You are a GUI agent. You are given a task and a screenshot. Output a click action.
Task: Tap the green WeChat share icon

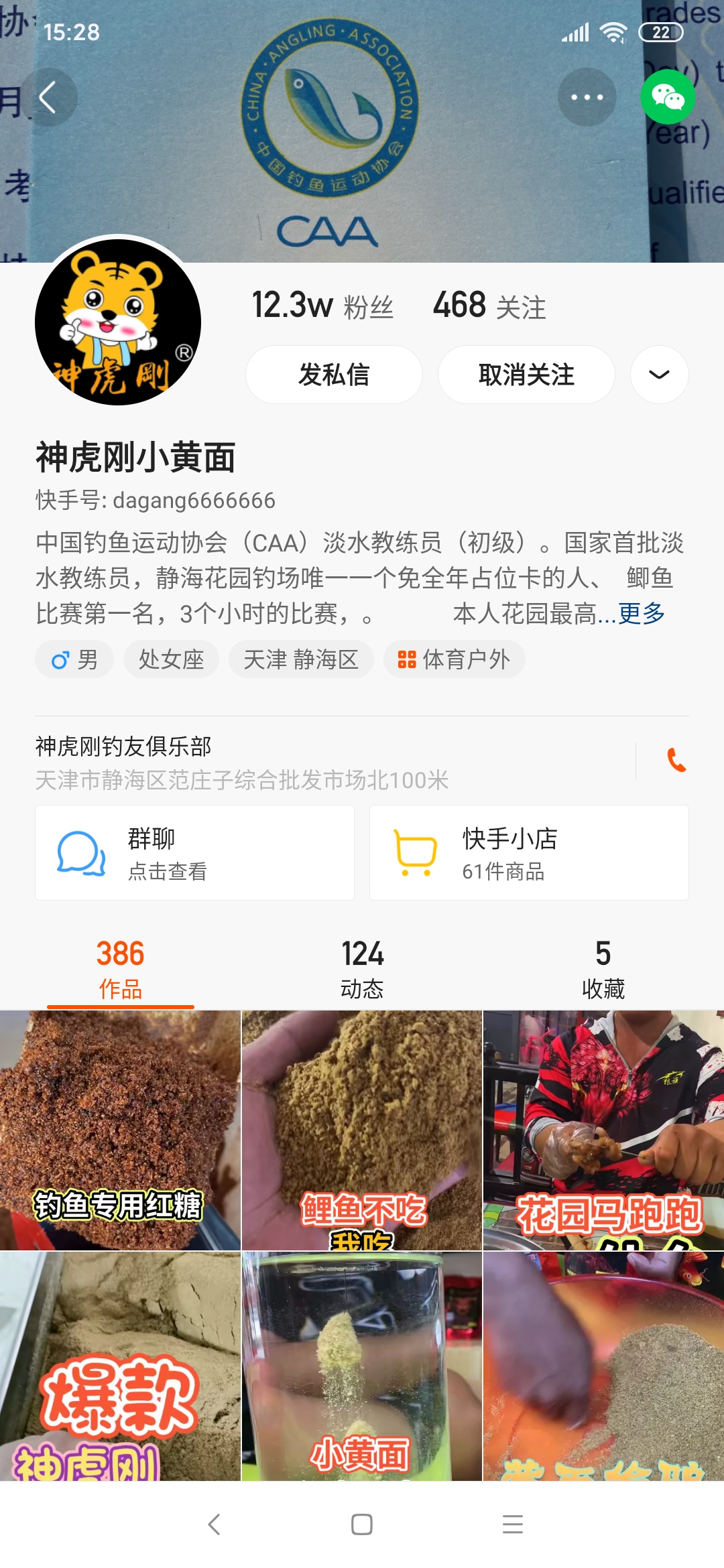click(x=668, y=98)
